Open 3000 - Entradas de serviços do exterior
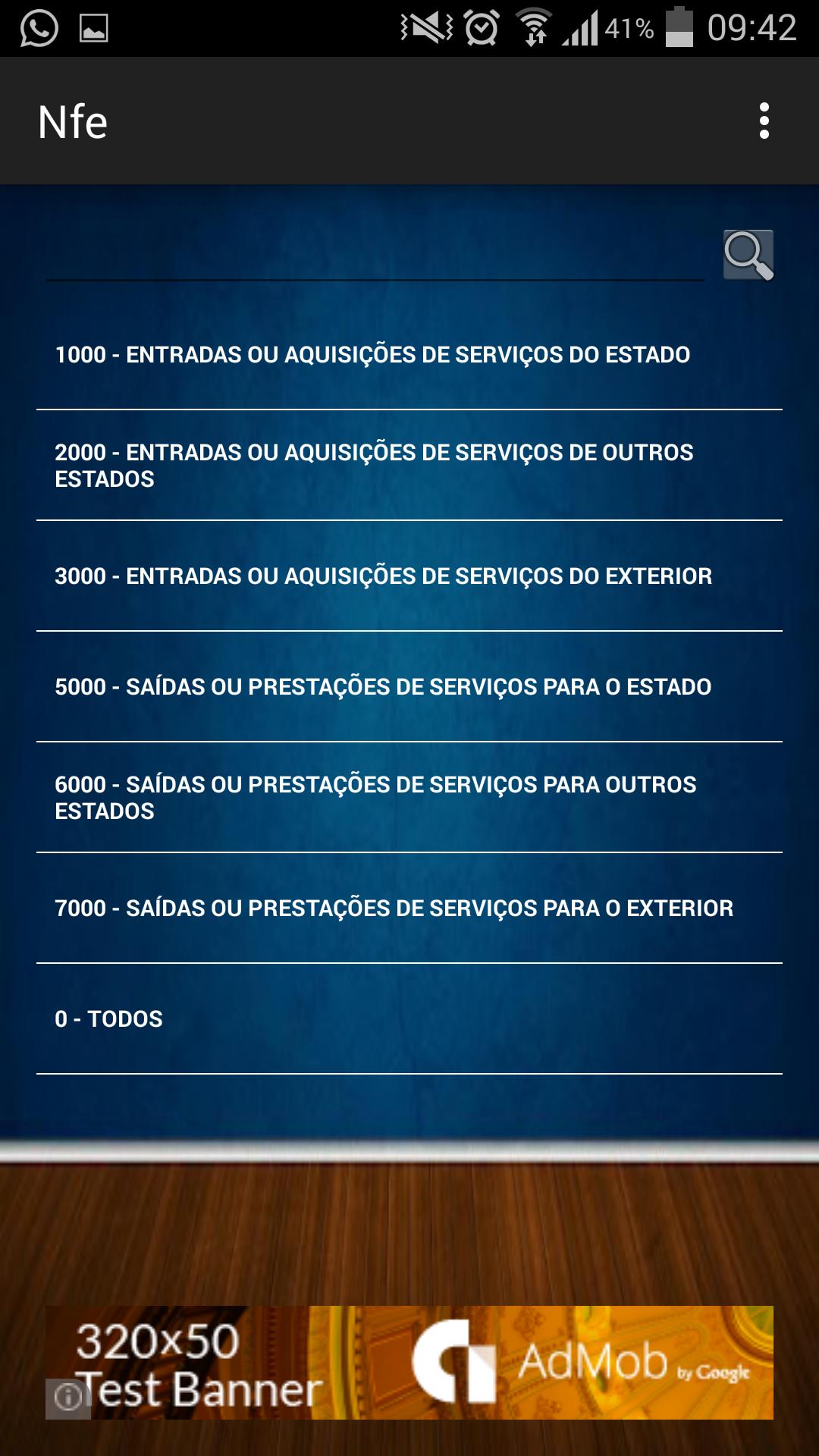Image resolution: width=819 pixels, height=1456 pixels. pyautogui.click(x=409, y=576)
